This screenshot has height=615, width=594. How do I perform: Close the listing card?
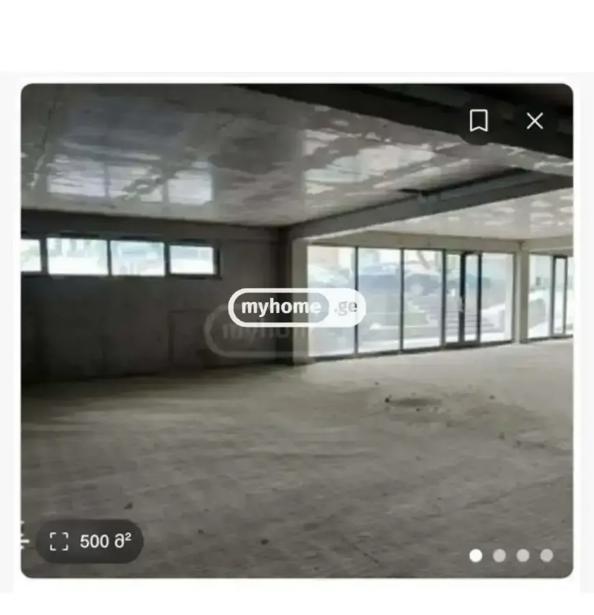[x=535, y=121]
